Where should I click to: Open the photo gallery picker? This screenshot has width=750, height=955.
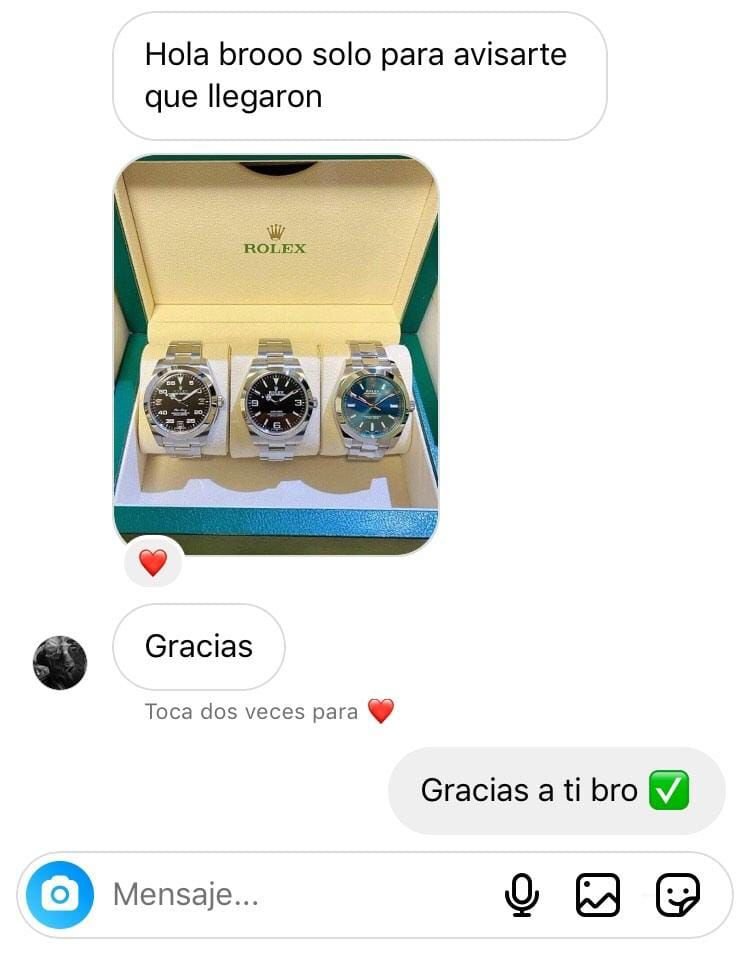point(598,894)
